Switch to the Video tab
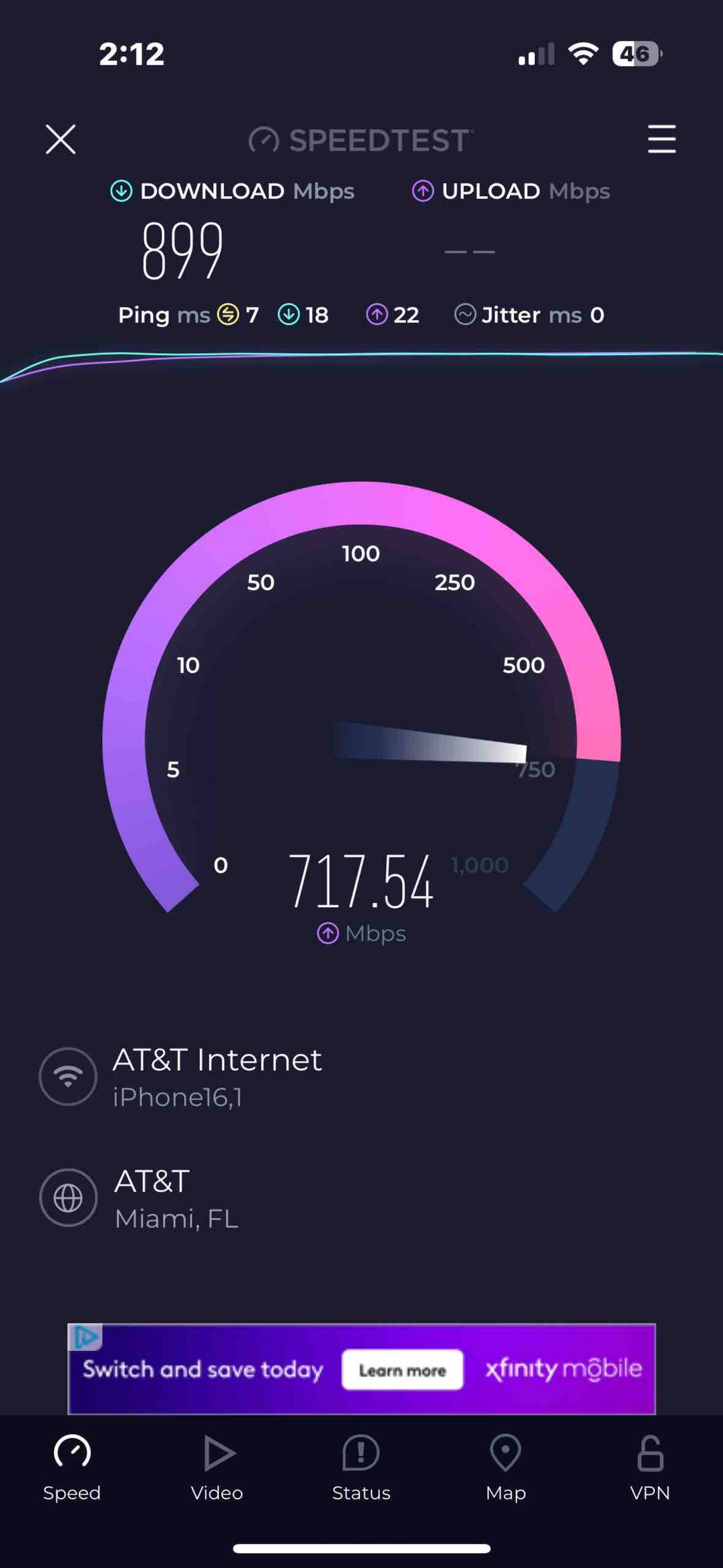The height and width of the screenshot is (1568, 723). tap(217, 1468)
